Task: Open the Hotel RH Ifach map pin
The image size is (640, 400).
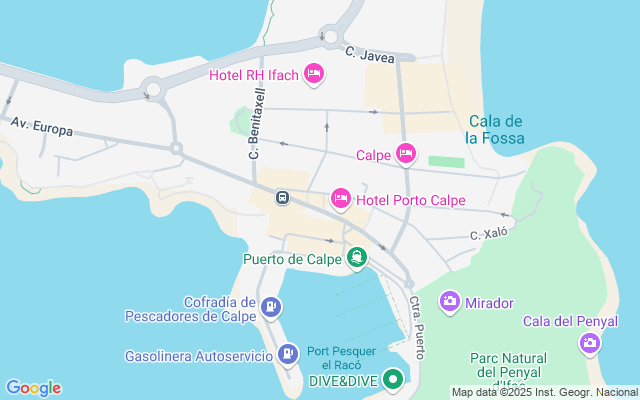Action: [x=314, y=74]
